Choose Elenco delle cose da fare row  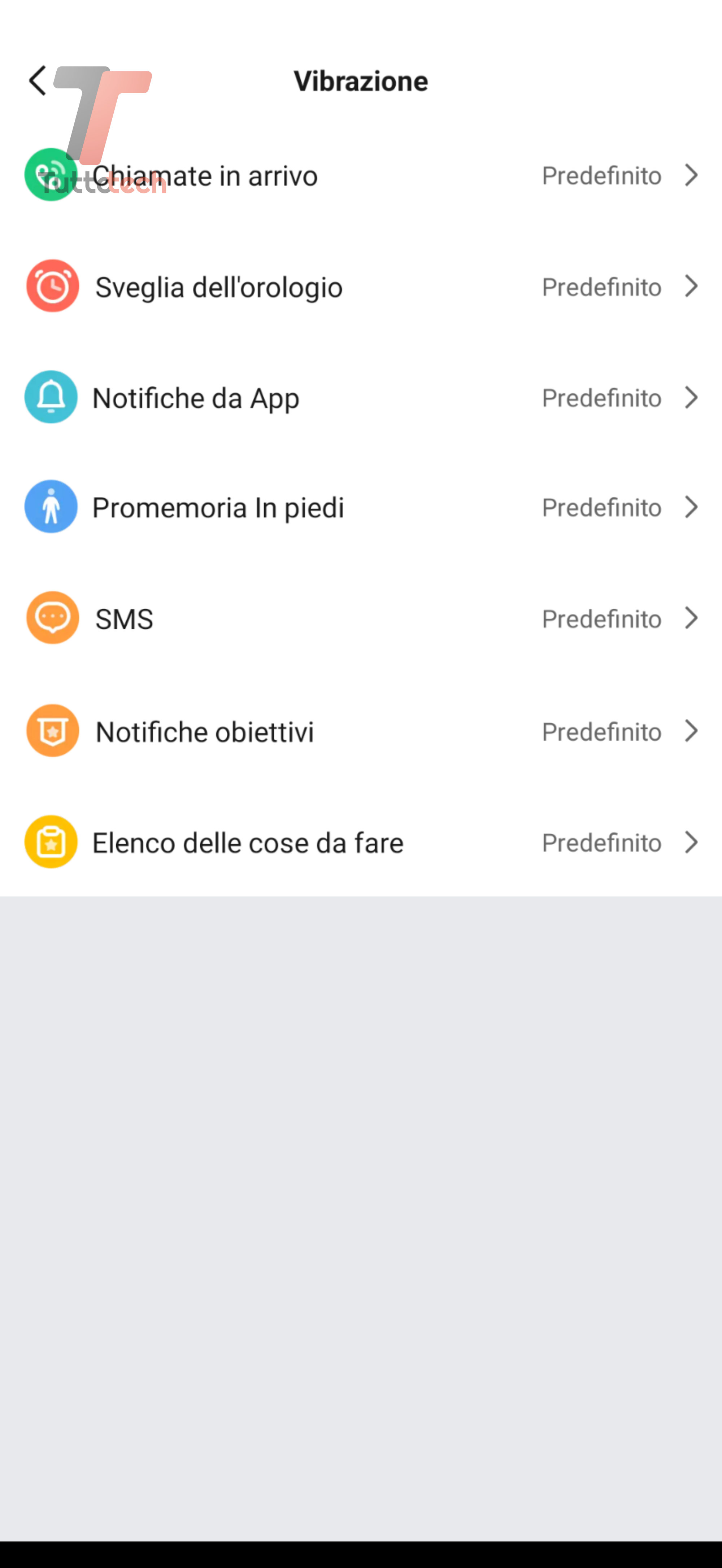tap(361, 843)
